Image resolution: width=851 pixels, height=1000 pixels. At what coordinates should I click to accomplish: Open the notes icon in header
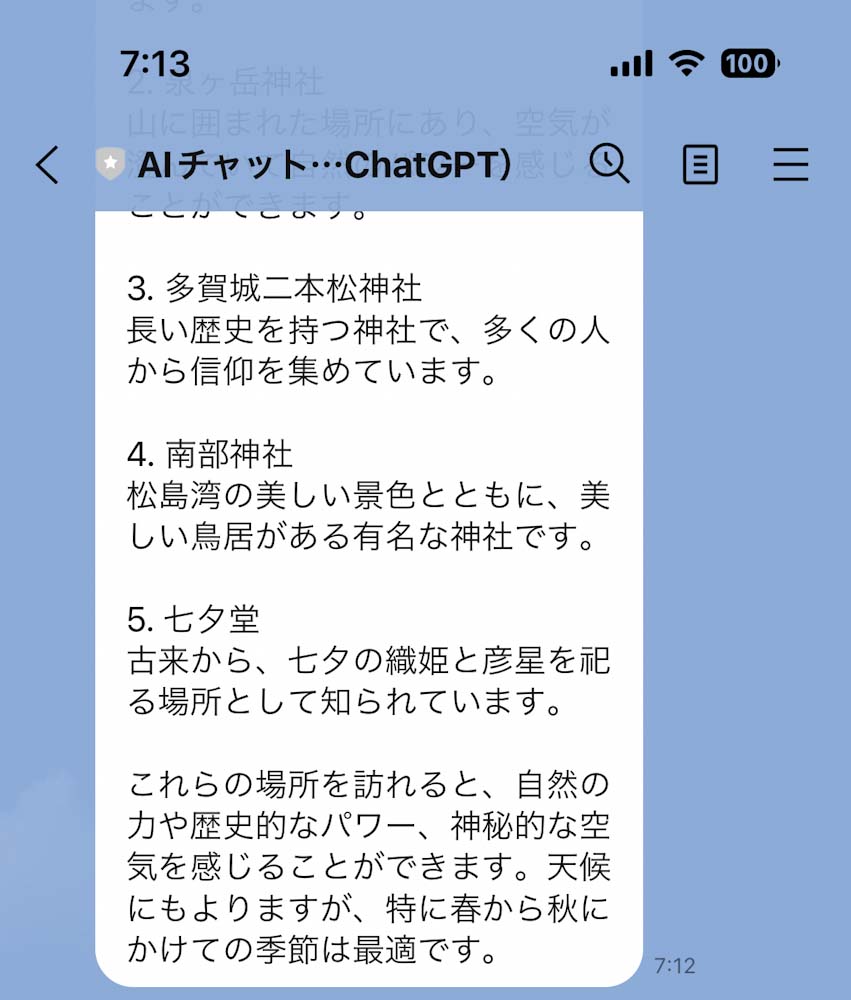[700, 165]
